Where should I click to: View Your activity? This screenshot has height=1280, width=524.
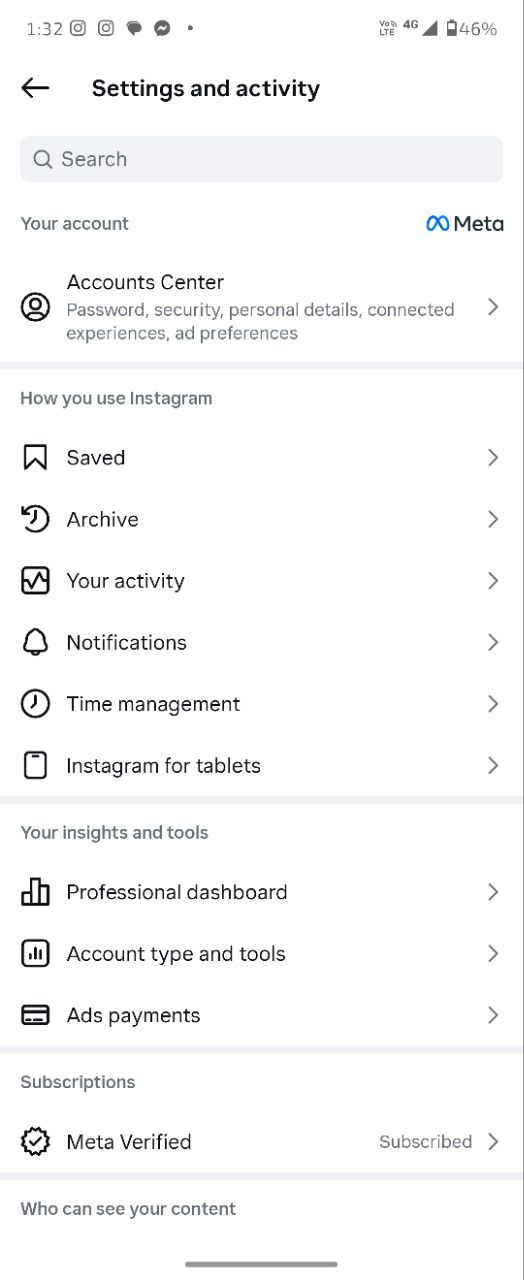pos(262,581)
